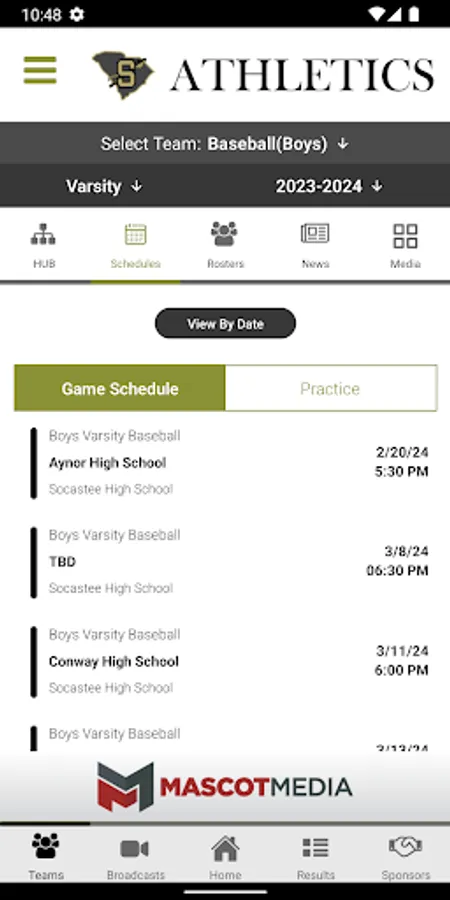Open Sponsors in bottom navigation
Screen dimensions: 450x900
pos(405,856)
